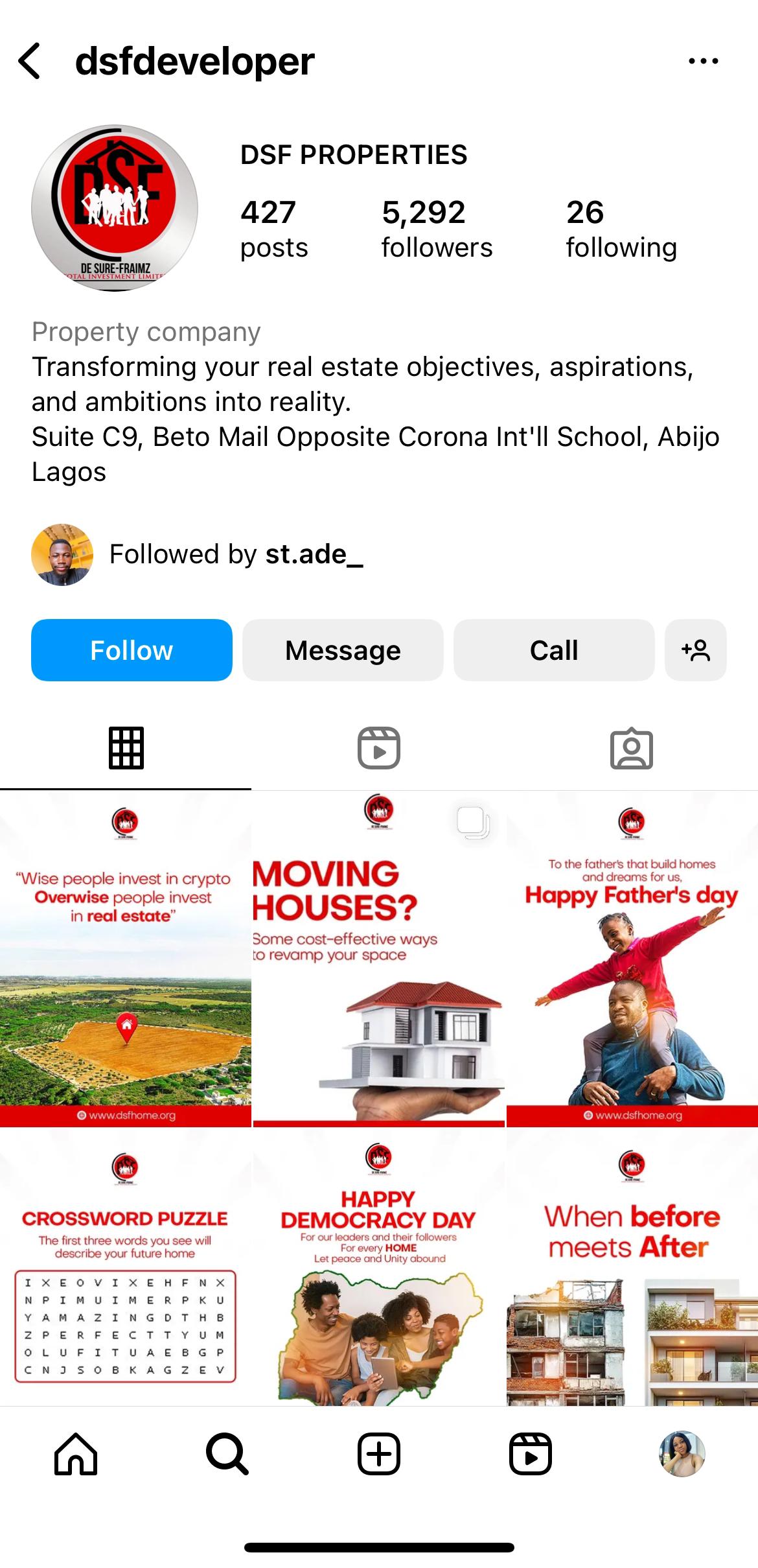Open the crypto vs real estate post
Viewport: 758px width, 1568px height.
click(125, 959)
